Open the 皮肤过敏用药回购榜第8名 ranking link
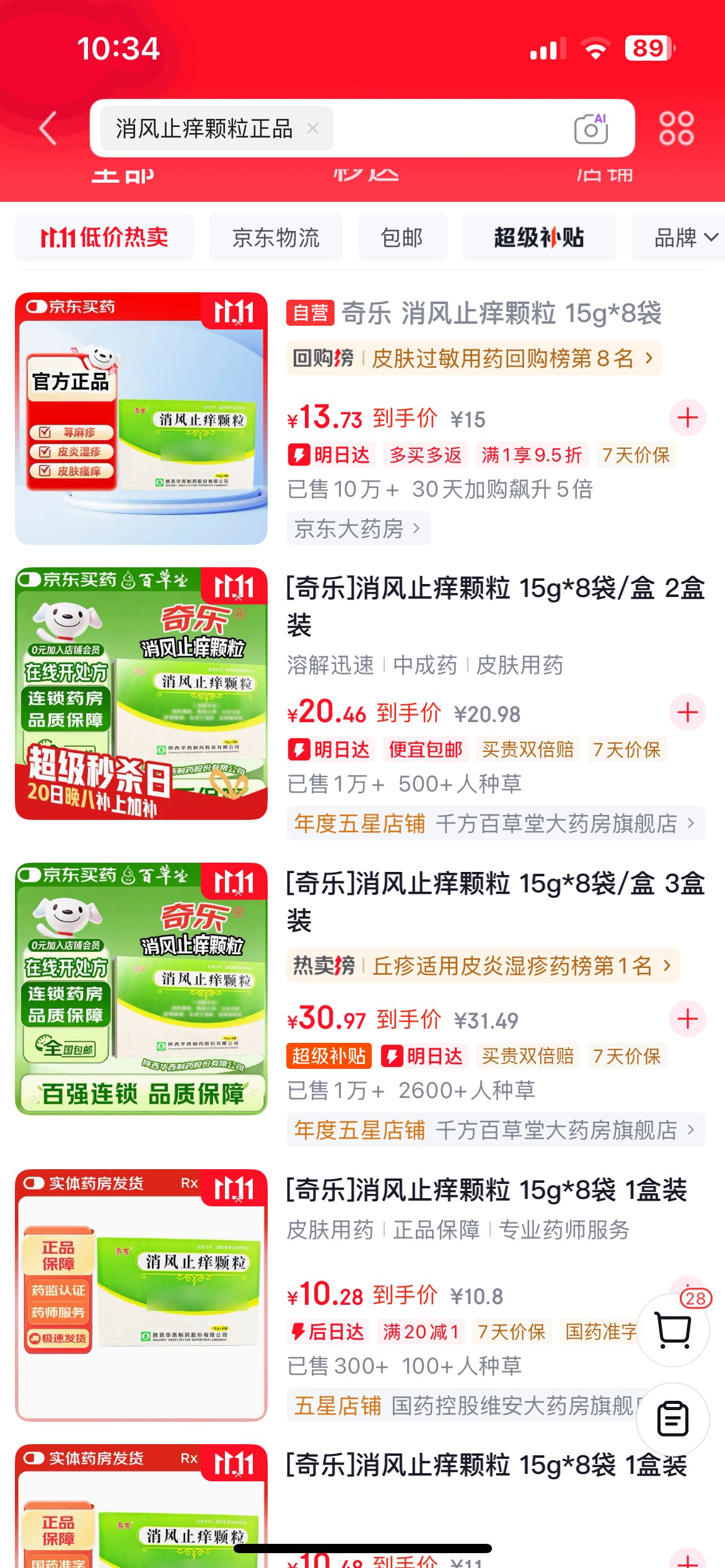The height and width of the screenshot is (1568, 725). point(474,358)
